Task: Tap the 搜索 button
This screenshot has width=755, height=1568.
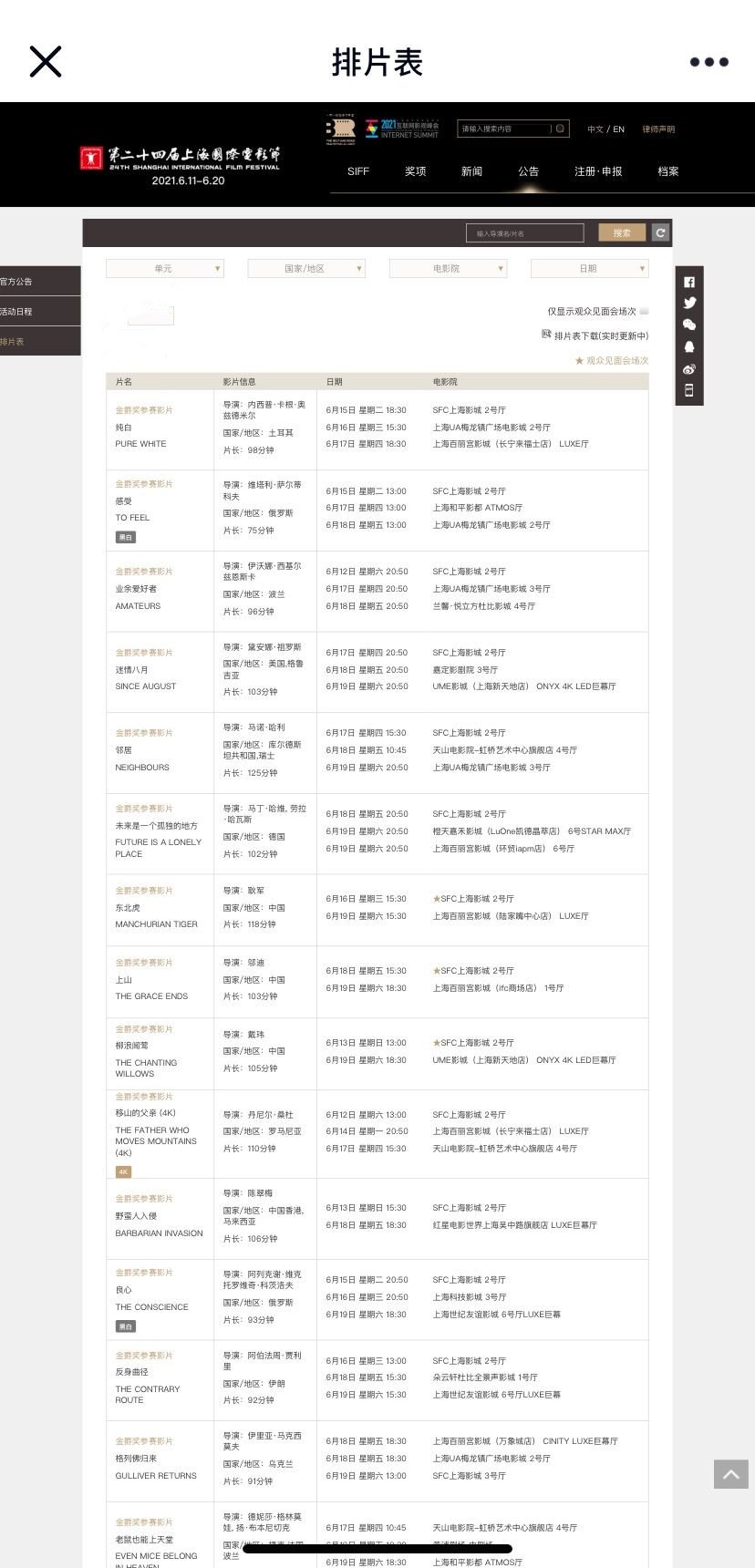Action: pos(622,233)
